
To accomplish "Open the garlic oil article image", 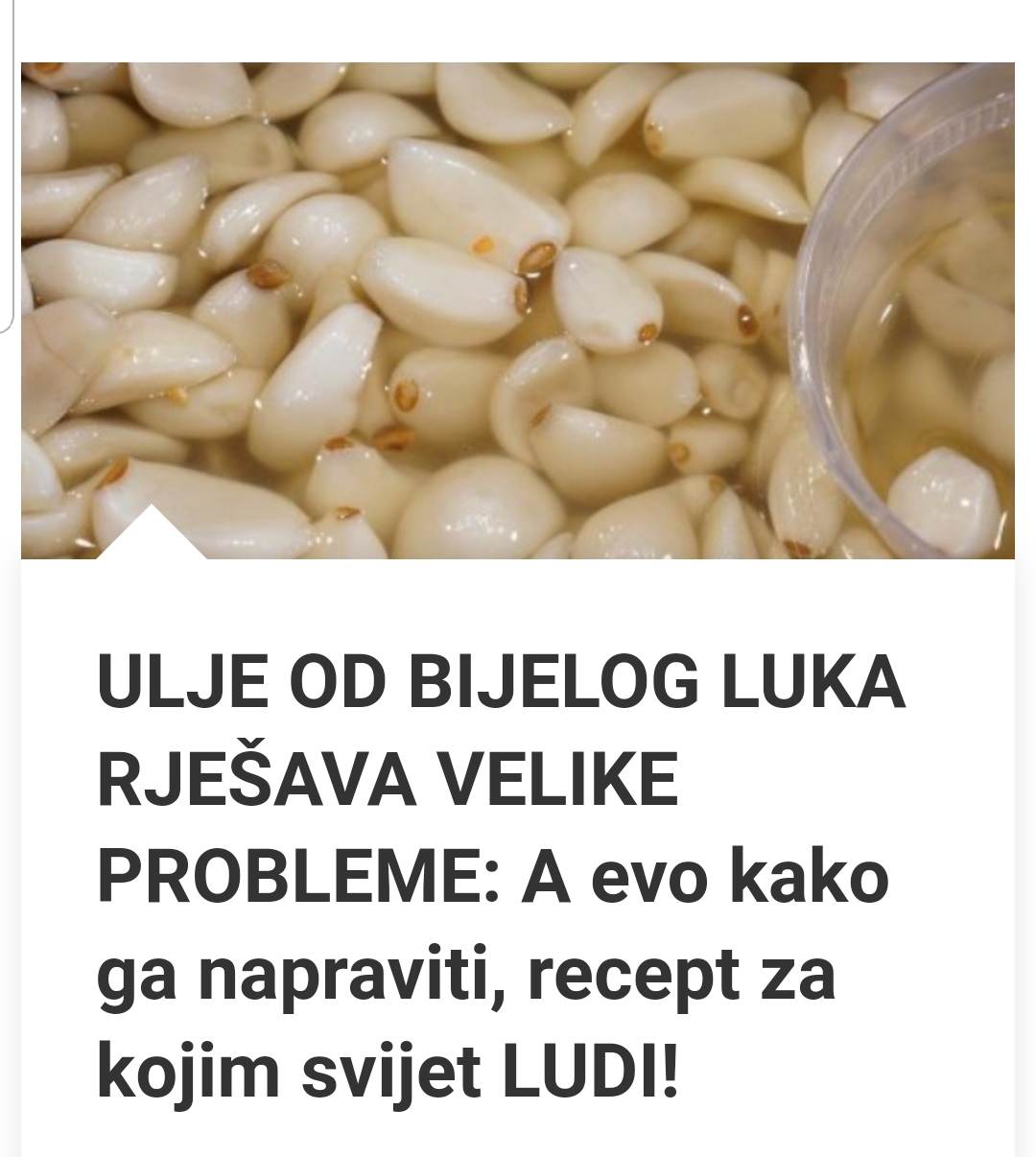I will click(x=518, y=310).
